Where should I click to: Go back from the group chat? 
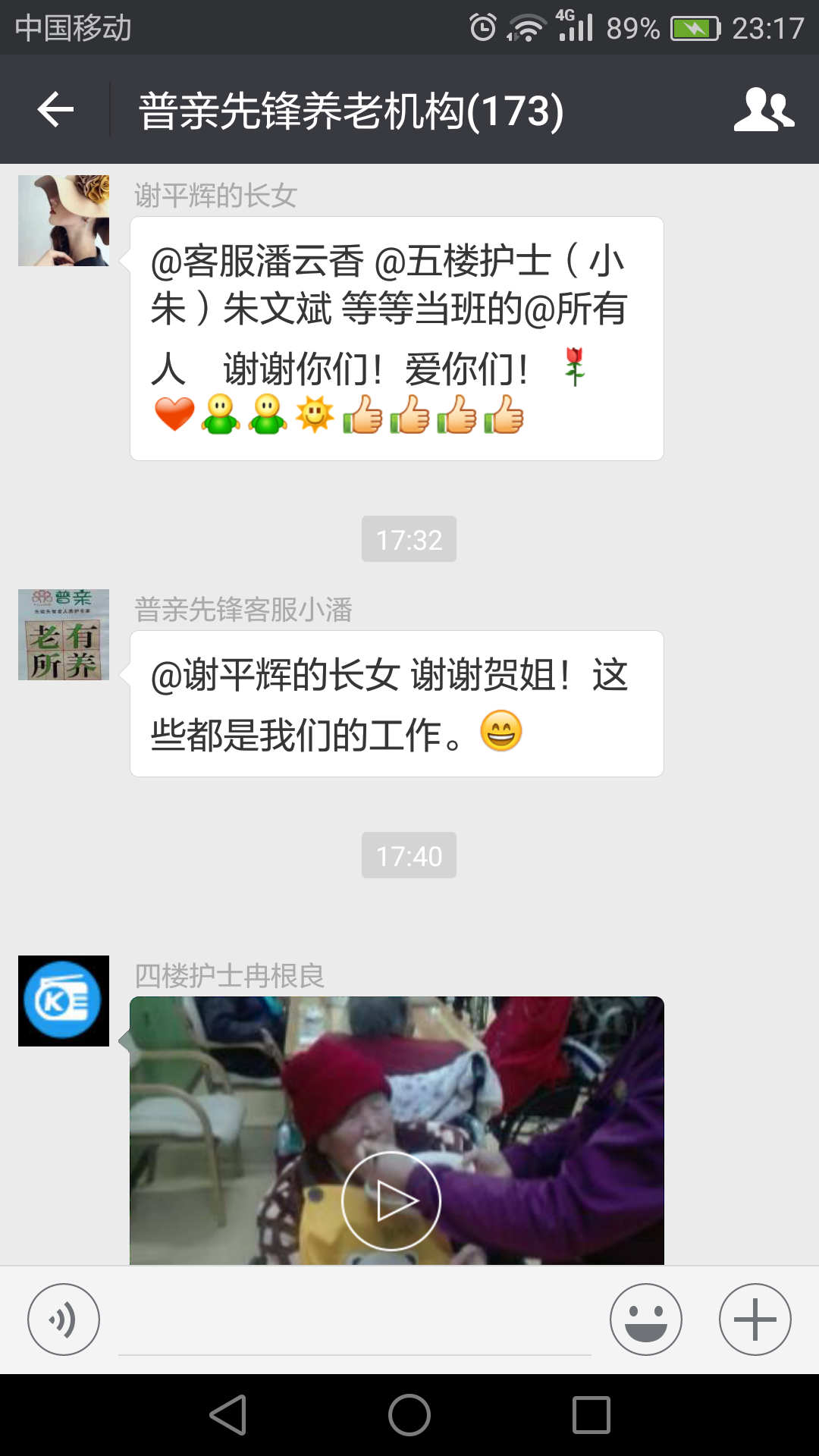tap(55, 110)
